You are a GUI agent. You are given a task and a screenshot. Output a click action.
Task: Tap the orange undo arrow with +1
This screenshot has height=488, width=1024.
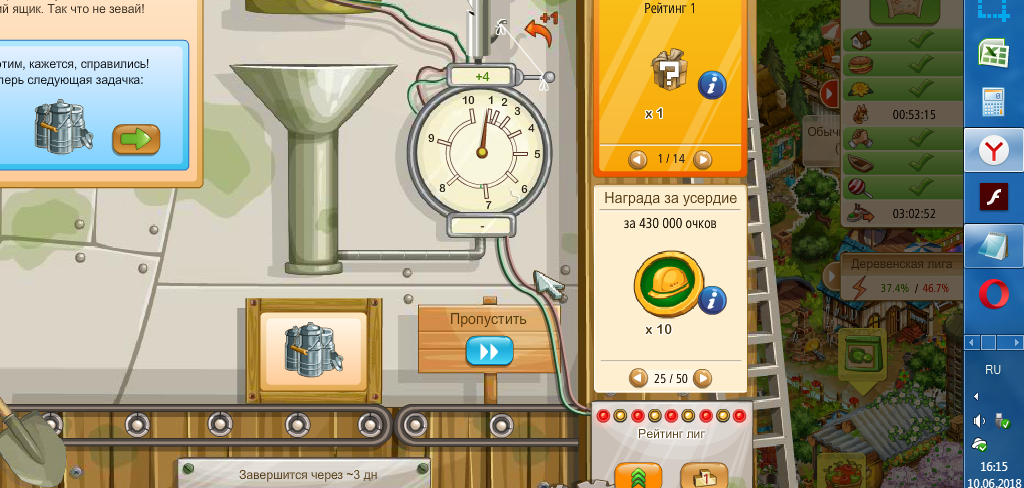coord(540,34)
